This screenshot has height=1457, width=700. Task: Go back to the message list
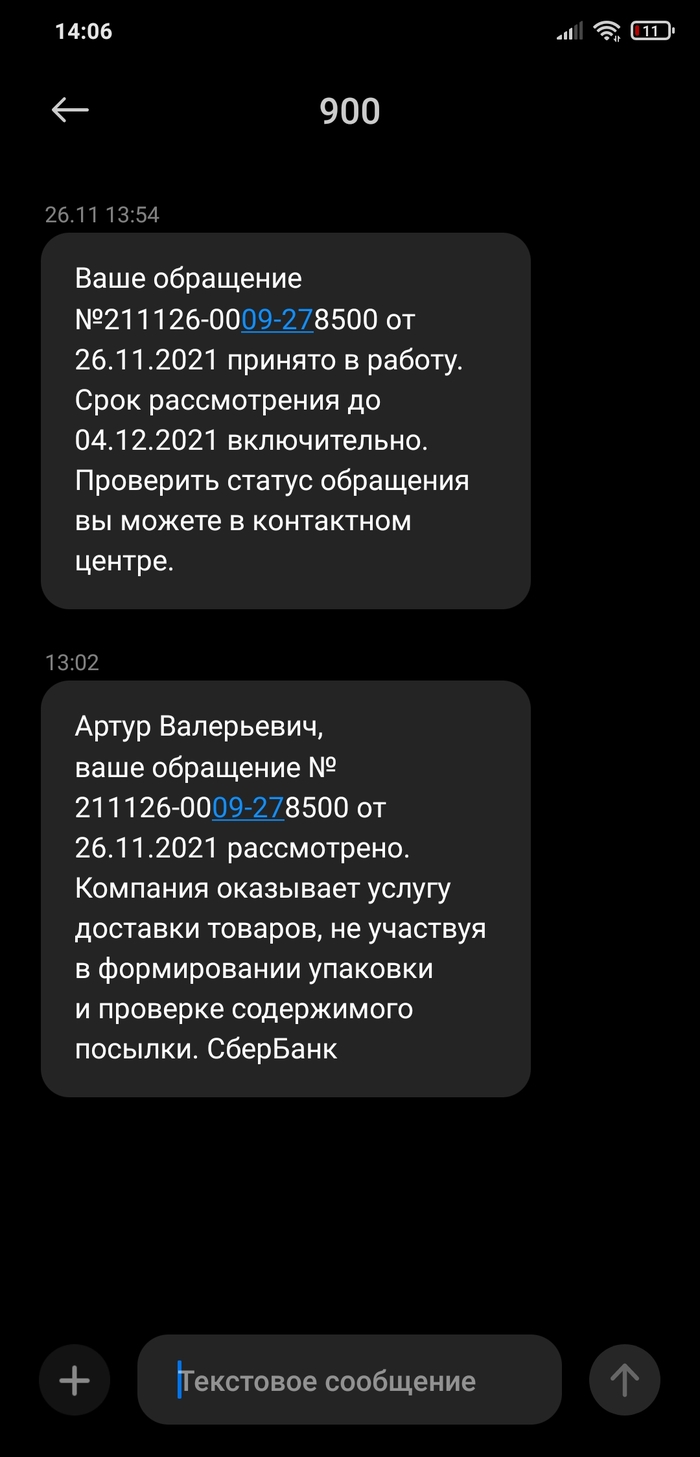(70, 110)
